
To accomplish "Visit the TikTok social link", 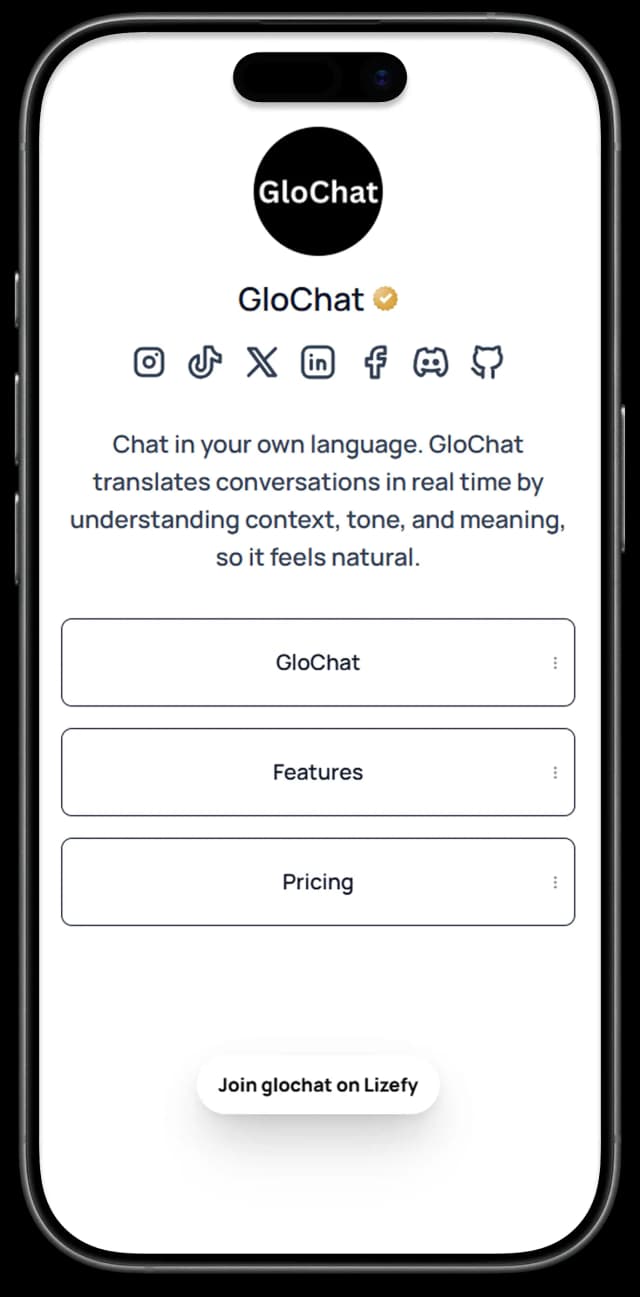I will (x=205, y=362).
